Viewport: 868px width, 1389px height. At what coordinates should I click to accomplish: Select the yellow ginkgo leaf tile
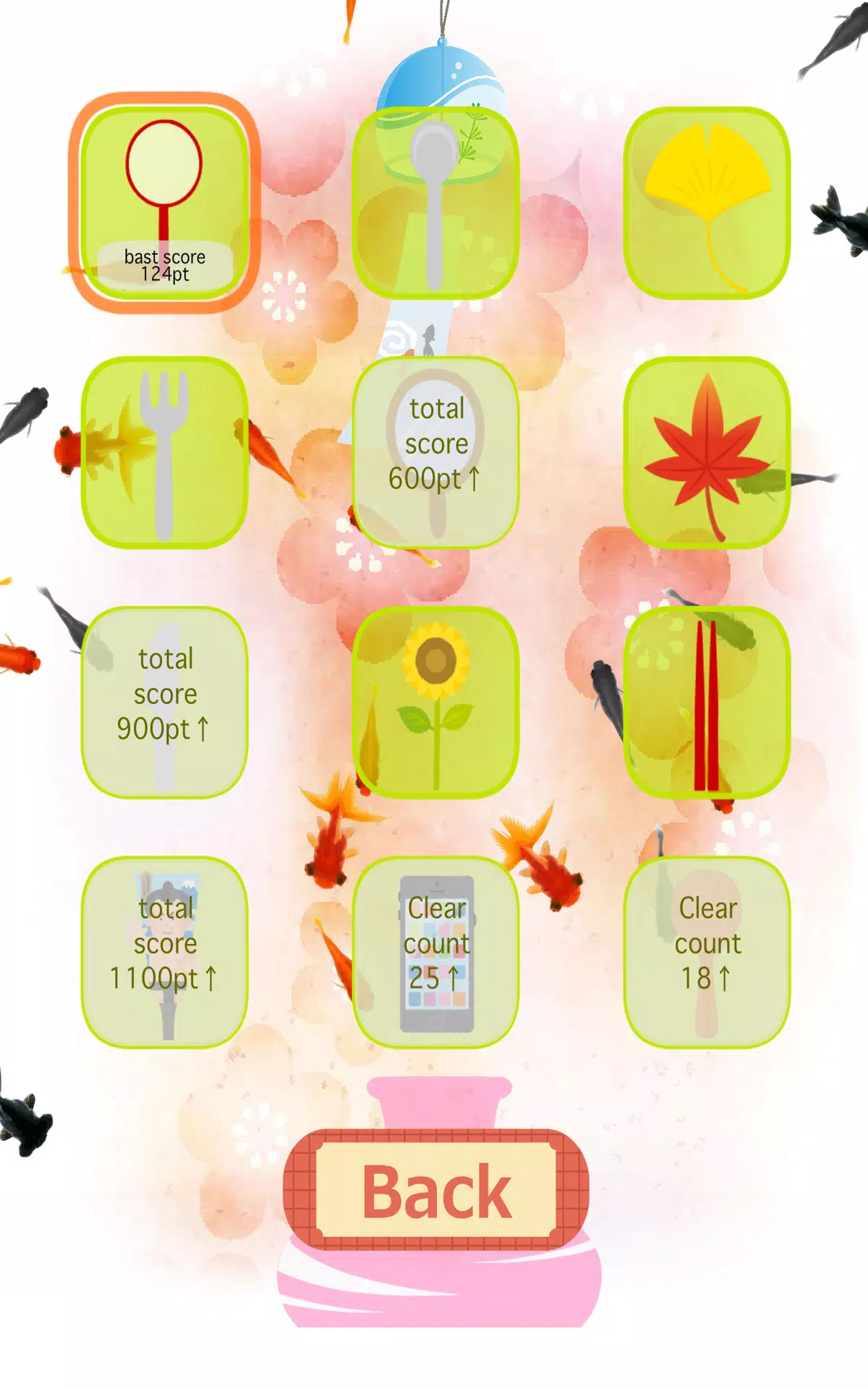[x=707, y=203]
